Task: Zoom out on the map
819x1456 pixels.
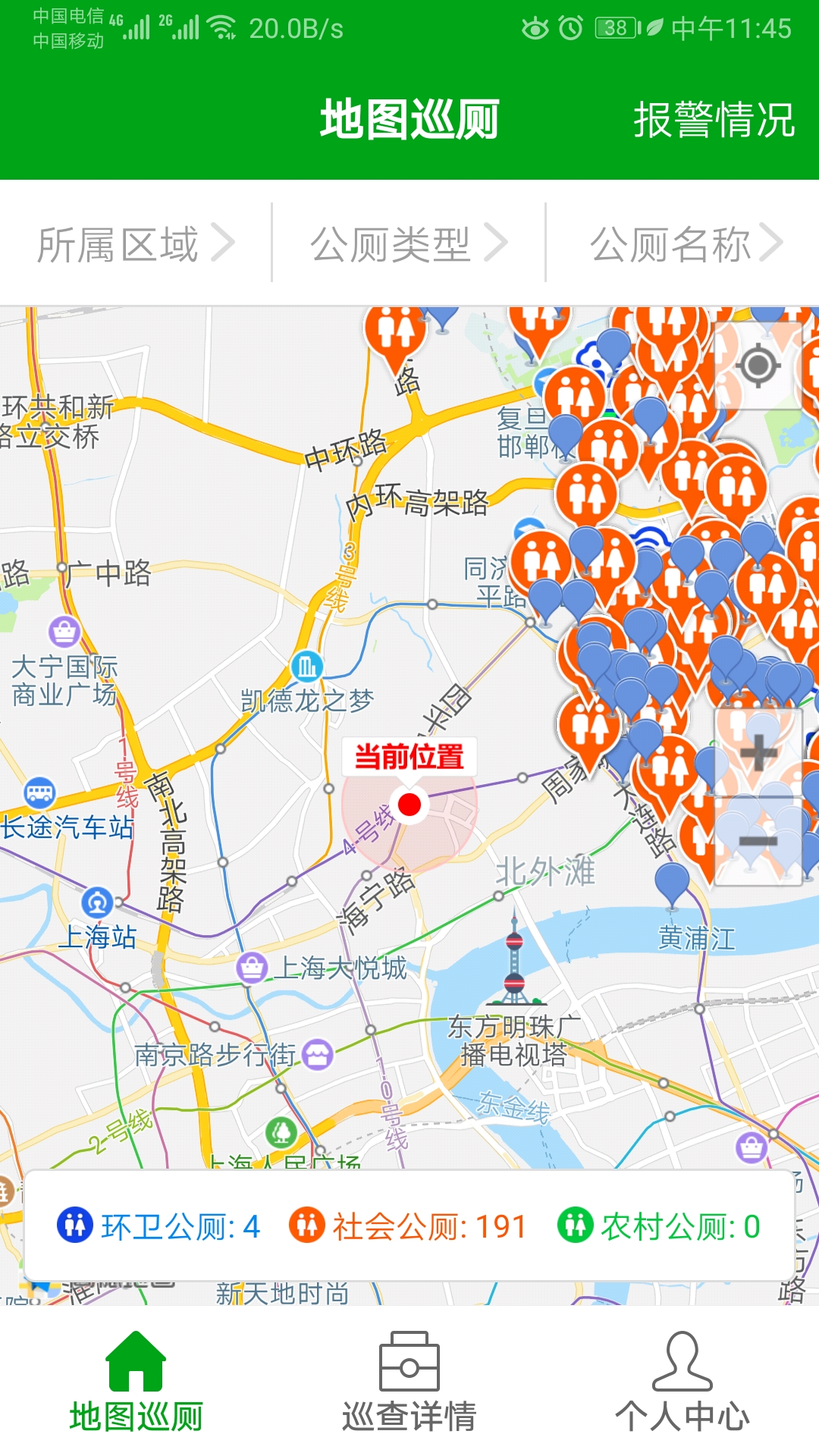Action: pos(758,840)
